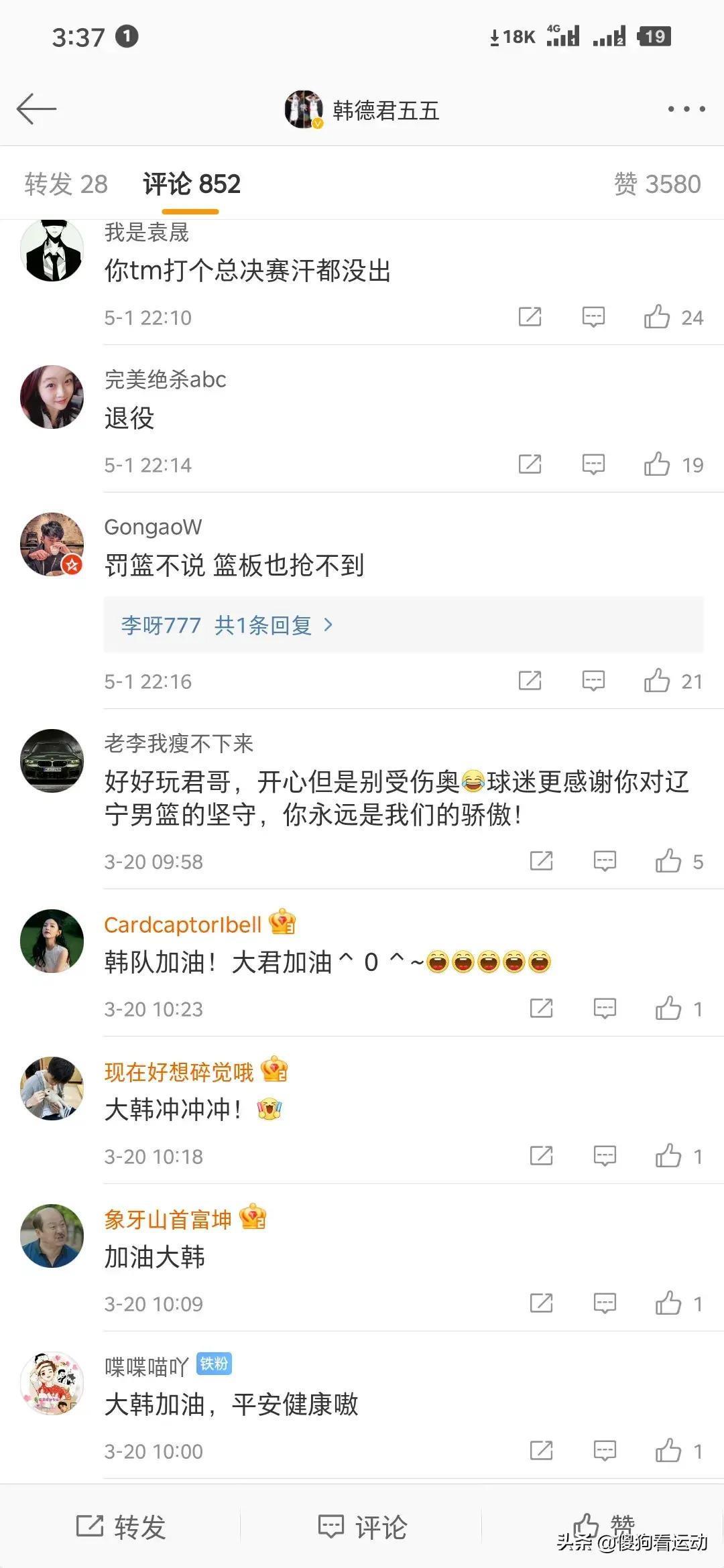724x1568 pixels.
Task: Like 老李我瘦不下来's comment
Action: tap(668, 861)
